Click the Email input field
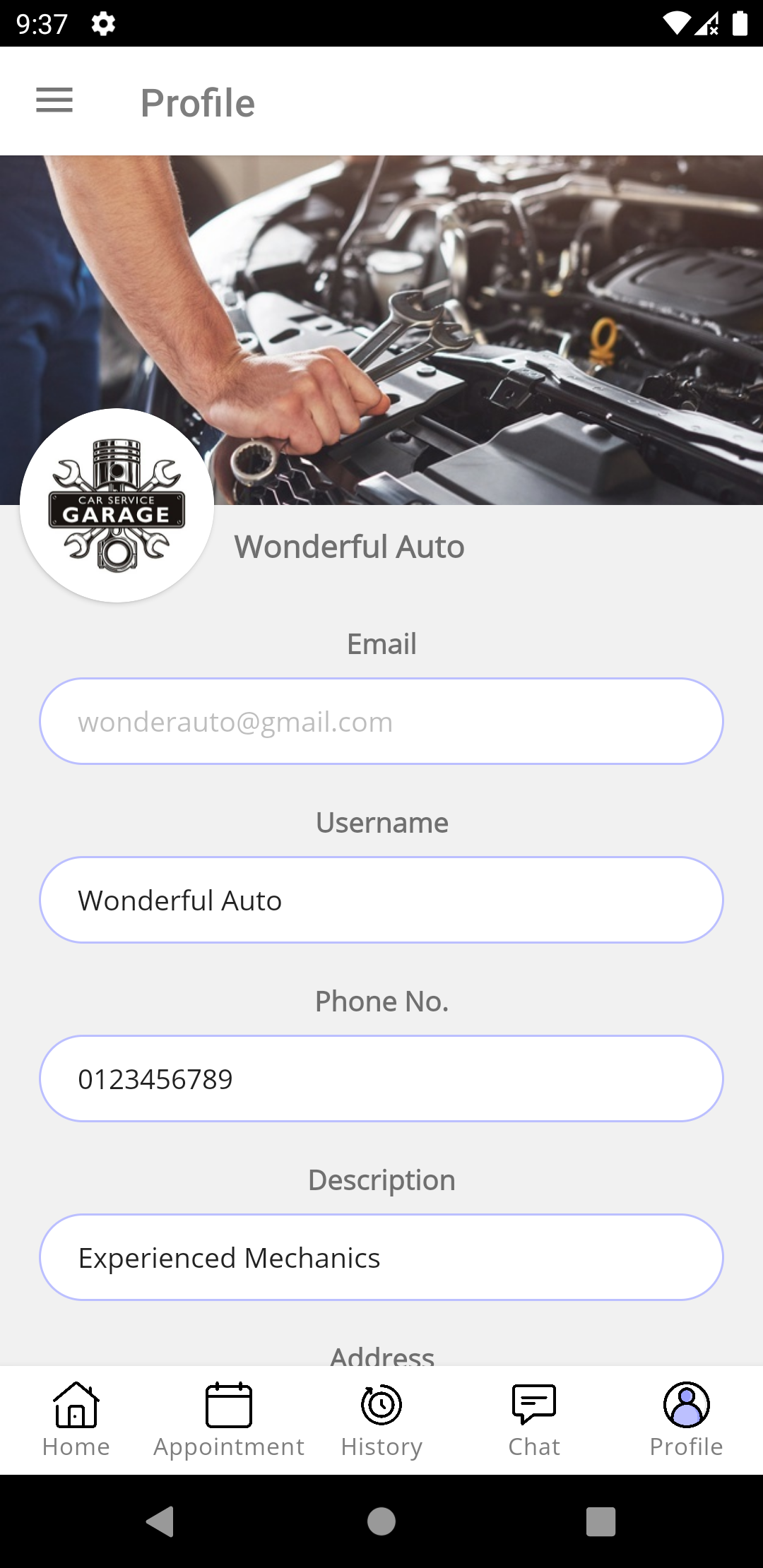The image size is (763, 1568). tap(381, 720)
